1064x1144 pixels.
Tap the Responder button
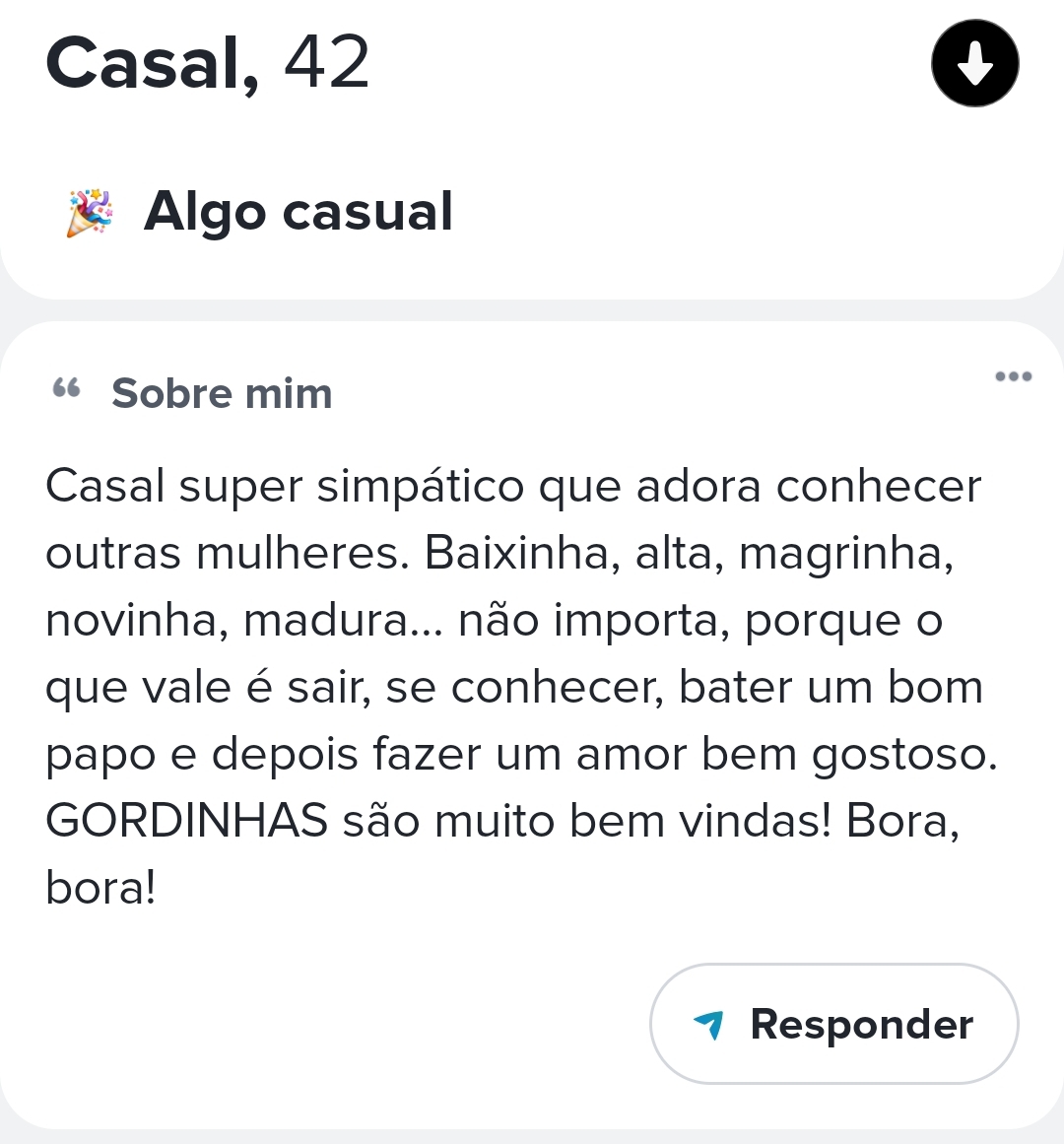pos(833,1024)
